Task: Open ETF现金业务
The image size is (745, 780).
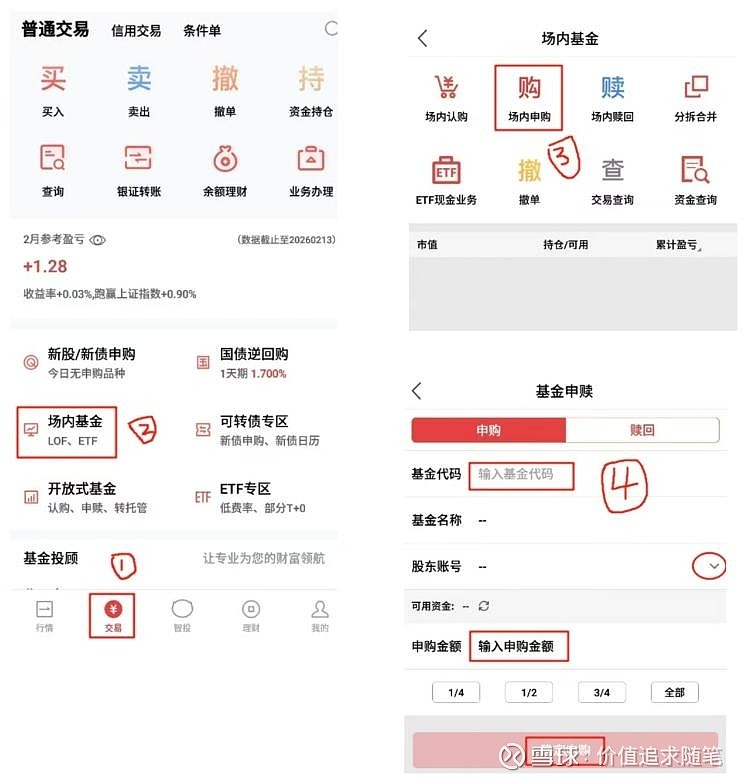Action: tap(445, 178)
